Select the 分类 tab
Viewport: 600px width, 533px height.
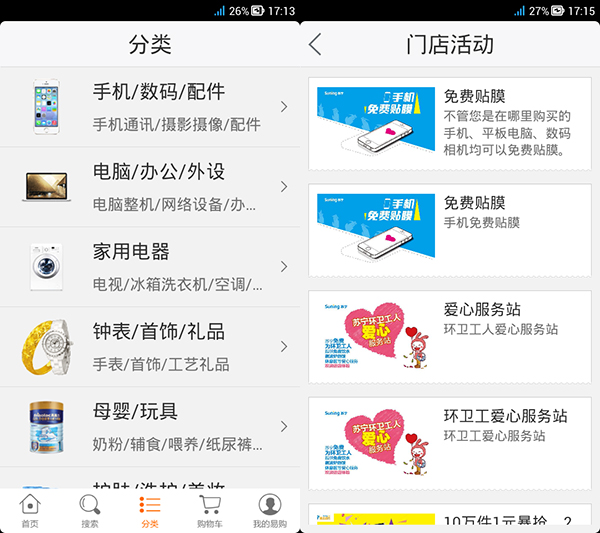150,510
